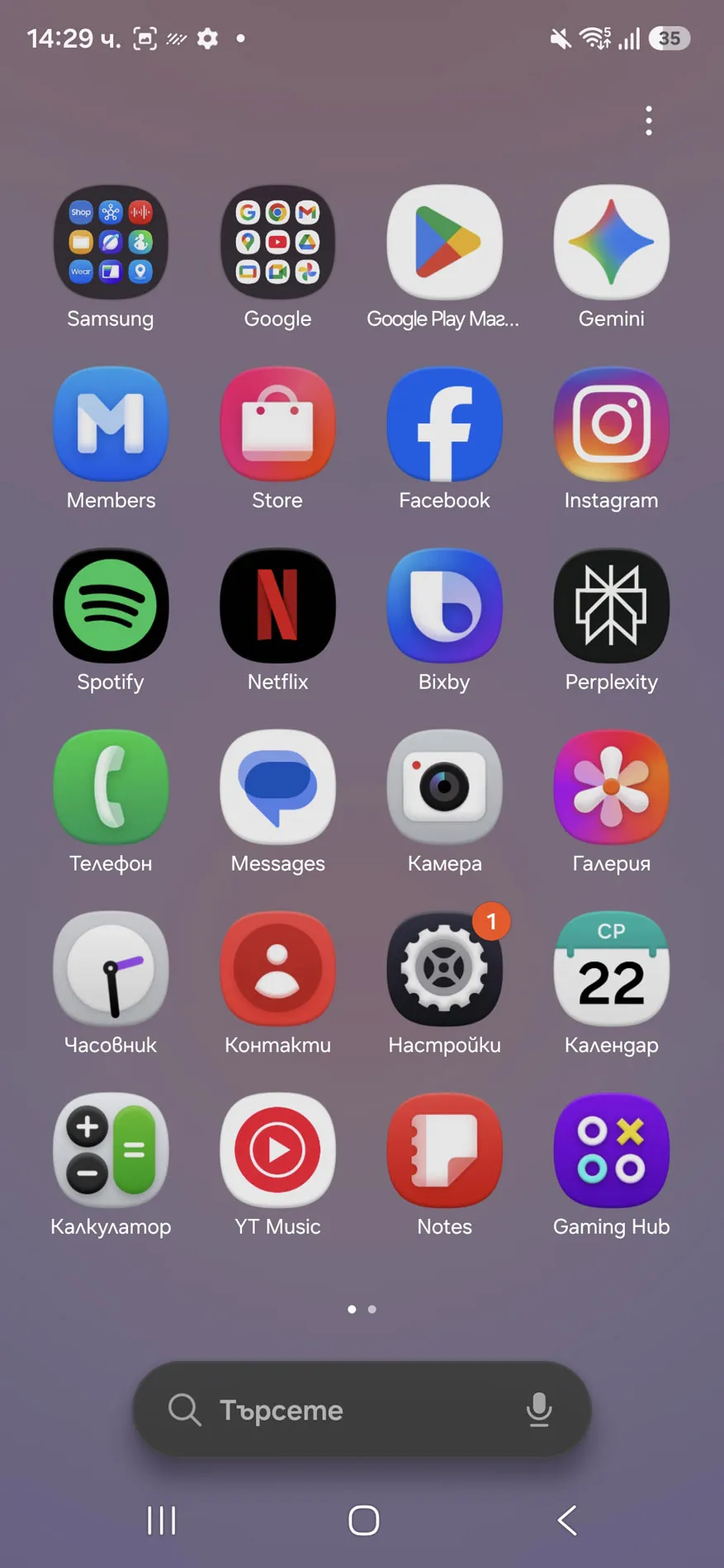The height and width of the screenshot is (1568, 724).
Task: Open Spotify
Action: 111,605
